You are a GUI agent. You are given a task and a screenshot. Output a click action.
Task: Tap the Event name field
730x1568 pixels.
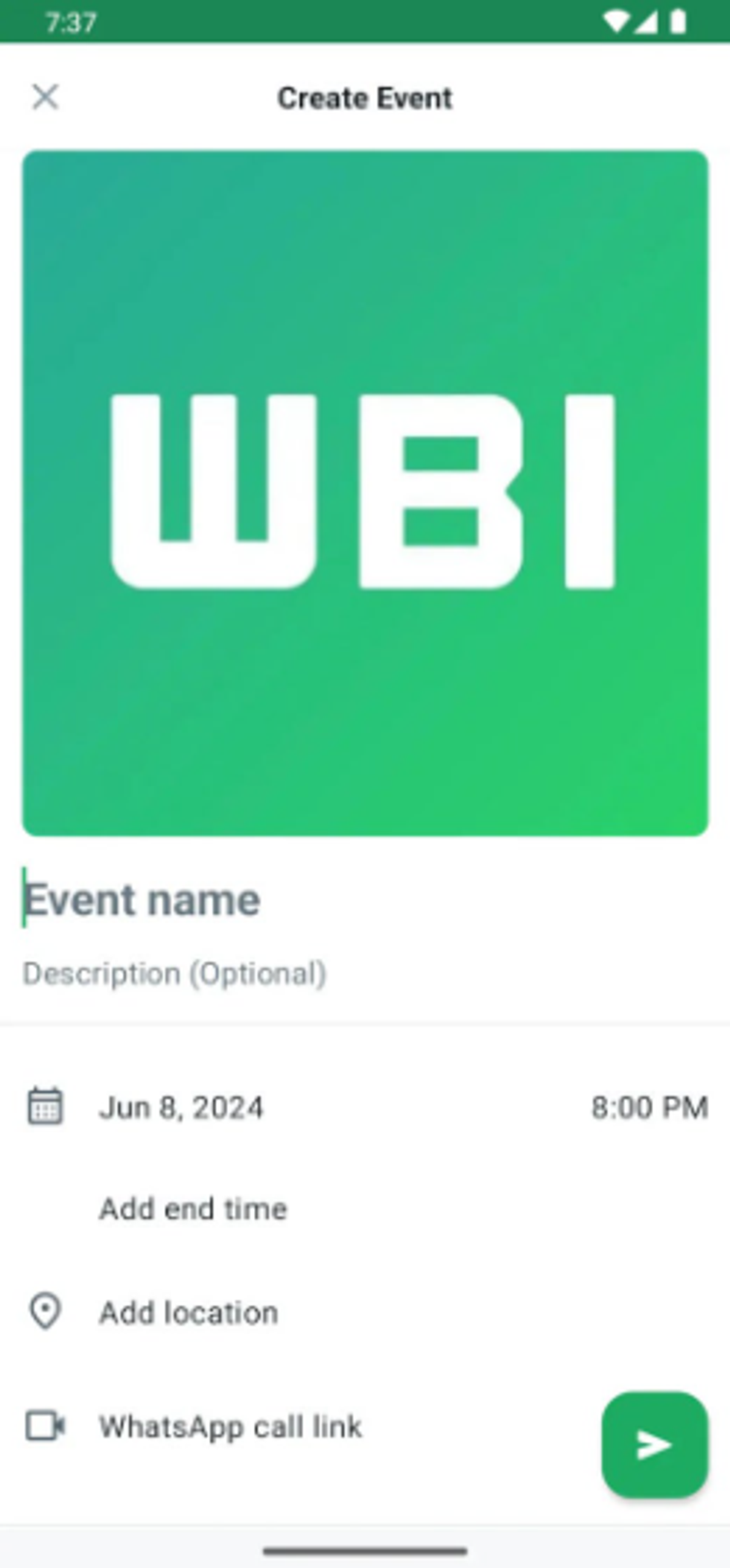(223, 899)
